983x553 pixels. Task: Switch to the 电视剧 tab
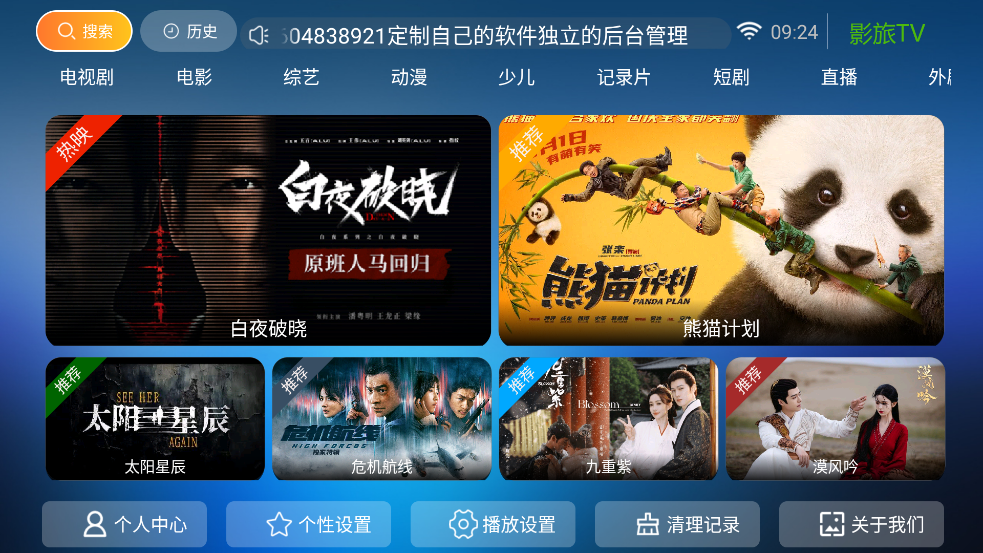tap(87, 77)
